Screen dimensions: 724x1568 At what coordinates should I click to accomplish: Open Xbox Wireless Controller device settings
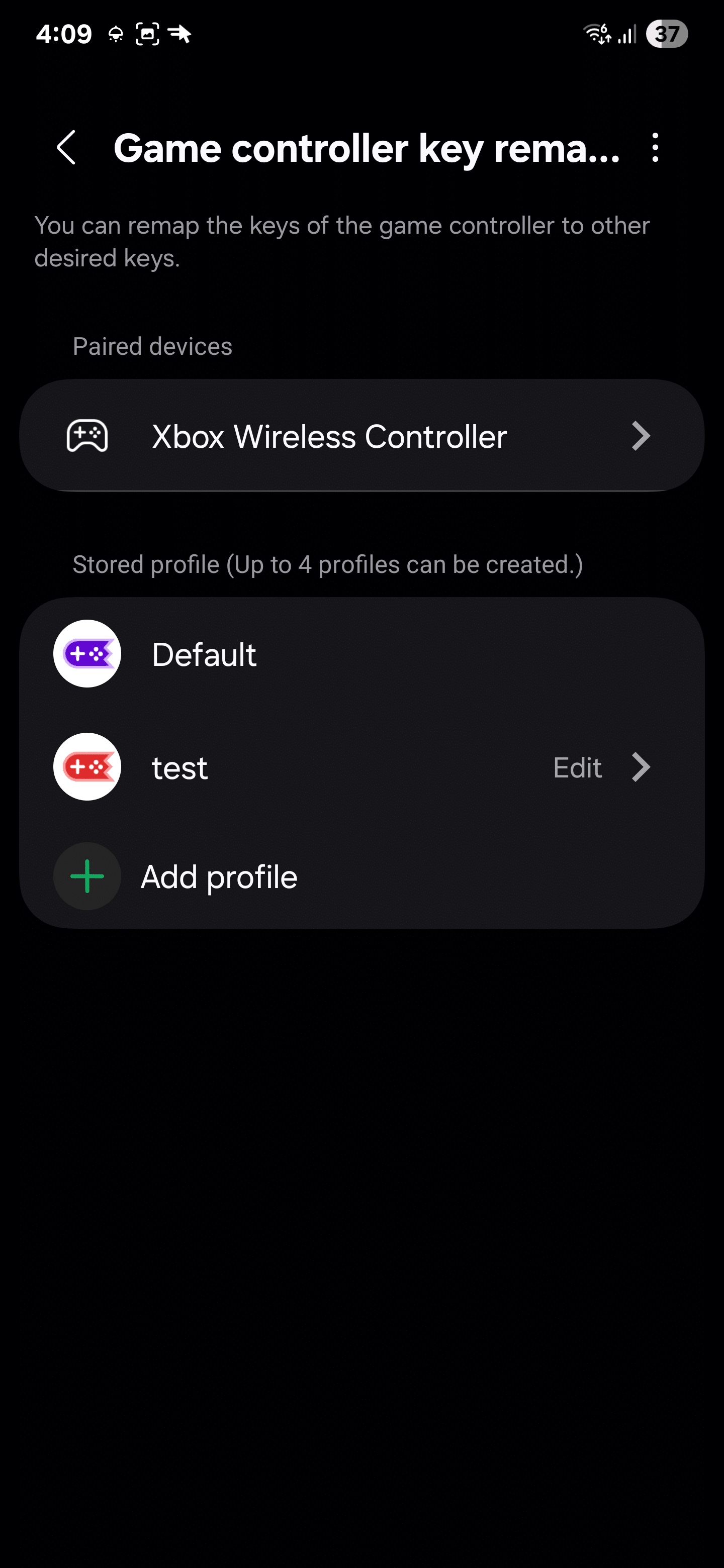pos(361,436)
